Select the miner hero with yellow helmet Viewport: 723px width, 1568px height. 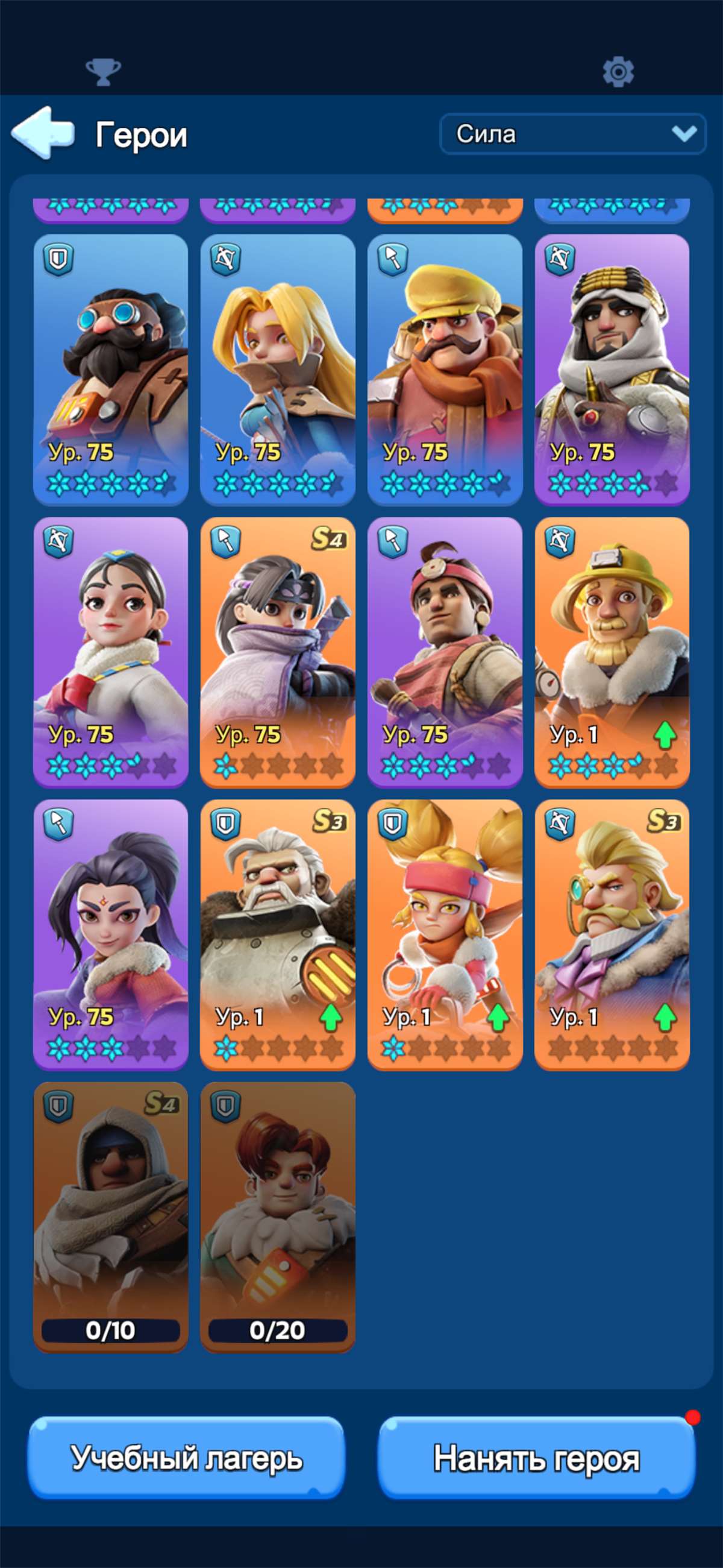click(x=612, y=652)
